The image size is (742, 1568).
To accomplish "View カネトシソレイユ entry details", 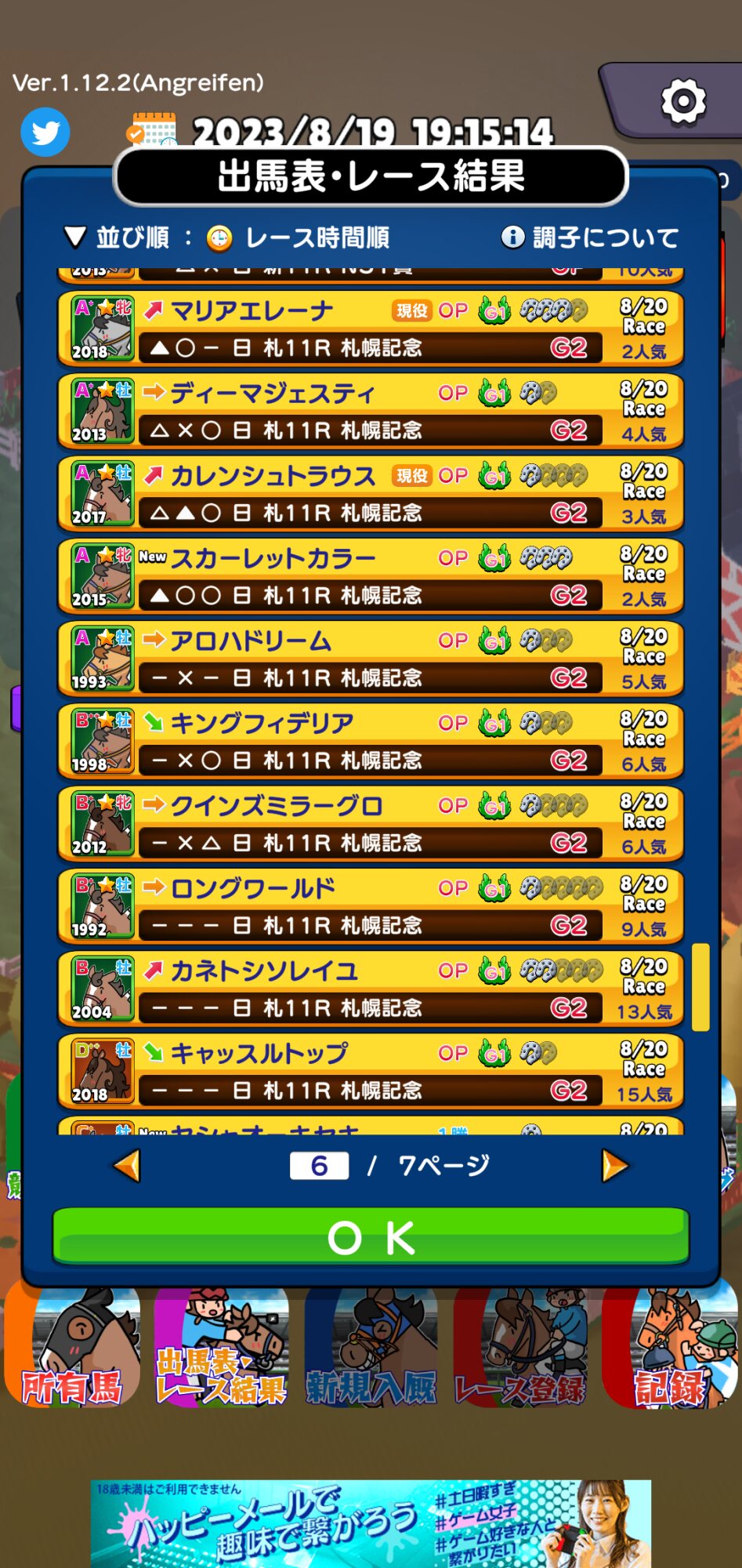I will pyautogui.click(x=370, y=989).
